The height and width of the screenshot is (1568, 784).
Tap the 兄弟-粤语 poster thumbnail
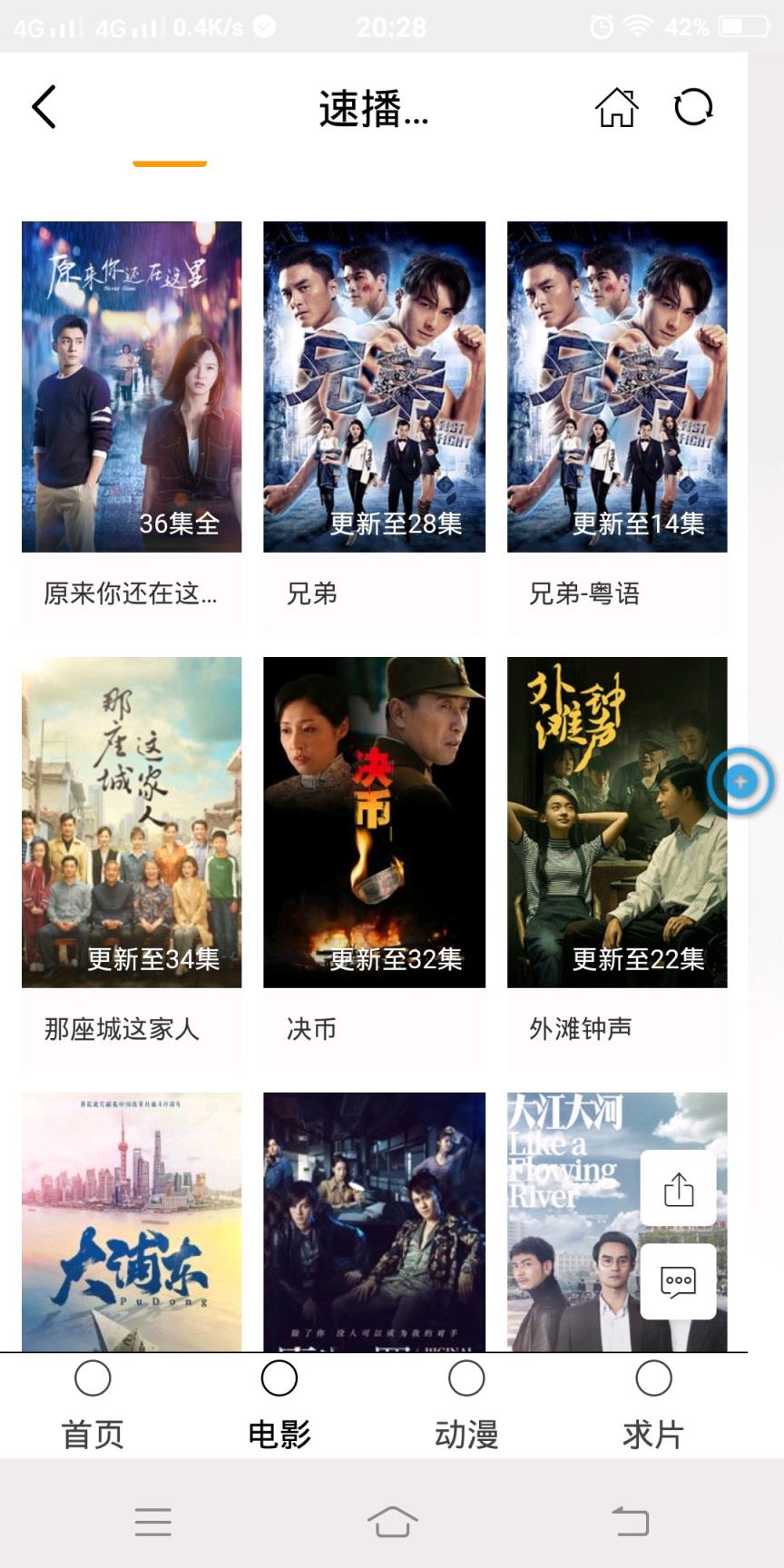617,386
